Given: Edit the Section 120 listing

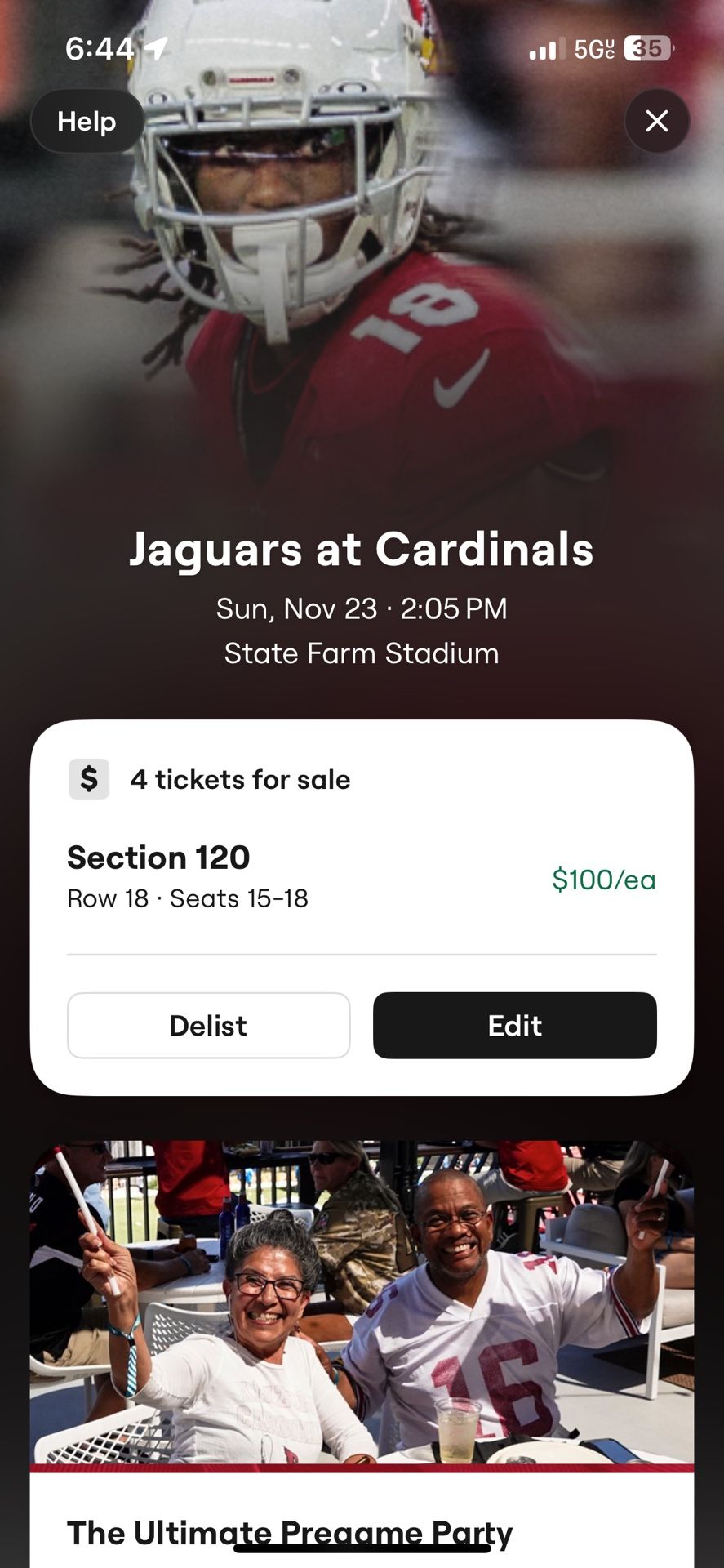Looking at the screenshot, I should pos(514,1026).
